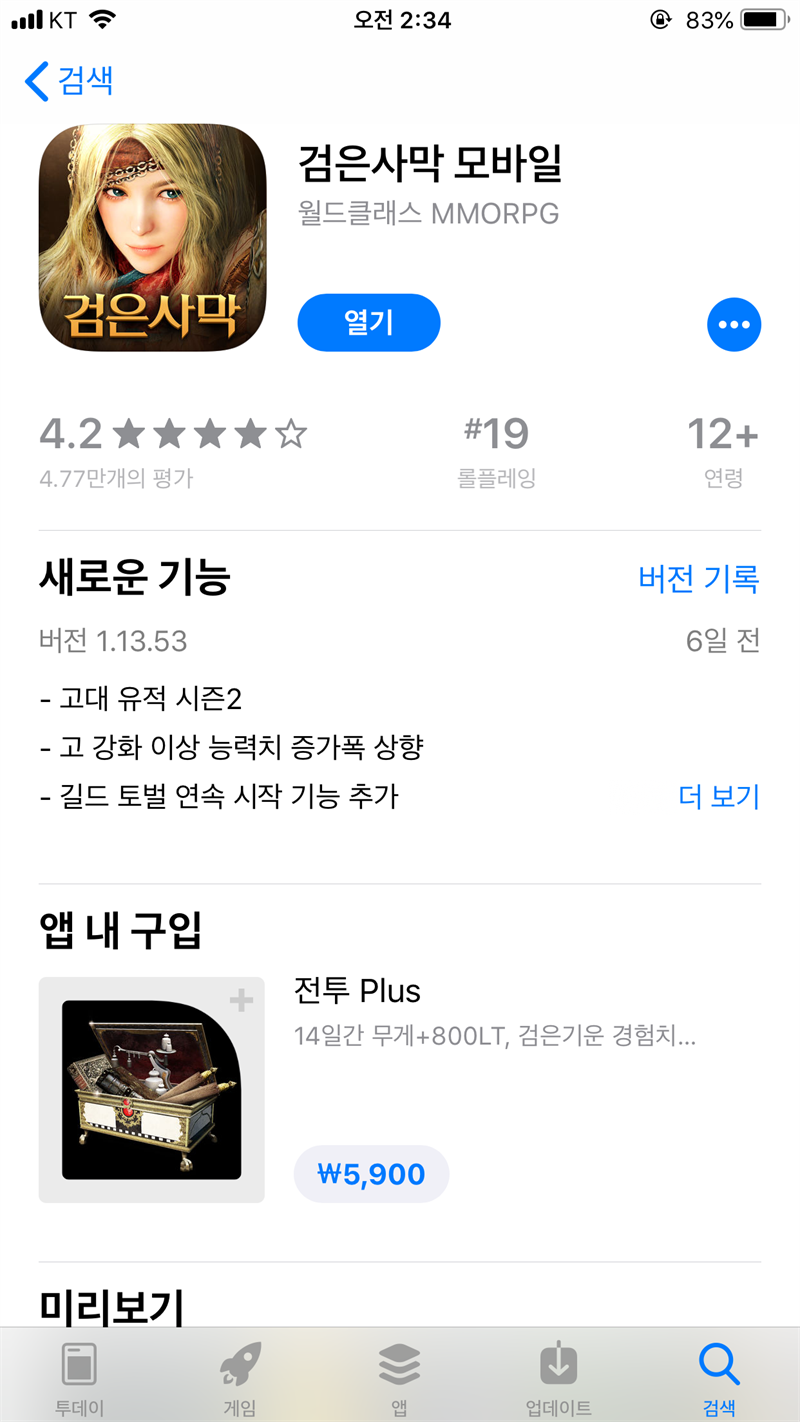Expand release notes with 더 보기
This screenshot has width=800, height=1422.
tap(719, 797)
